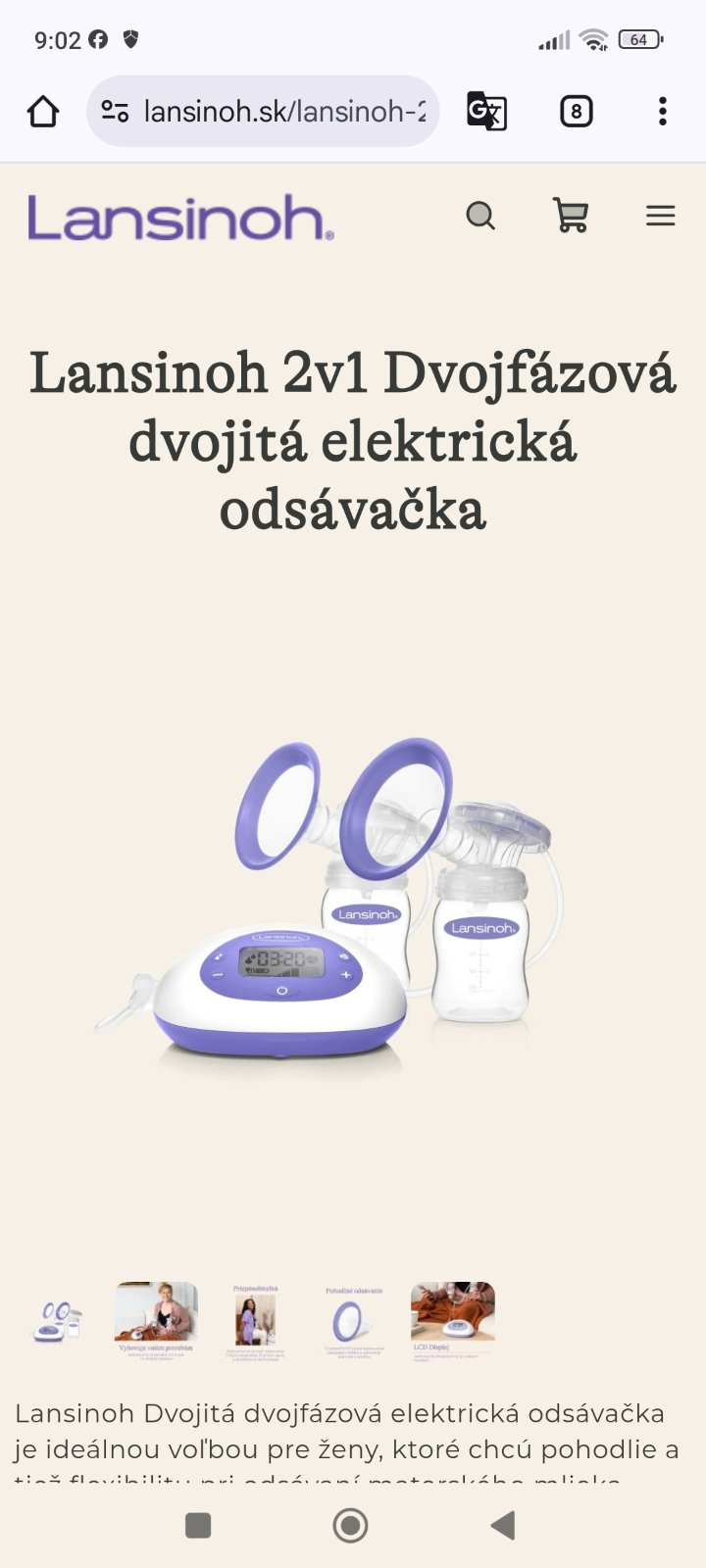Translate this page with Google Translate

486,112
